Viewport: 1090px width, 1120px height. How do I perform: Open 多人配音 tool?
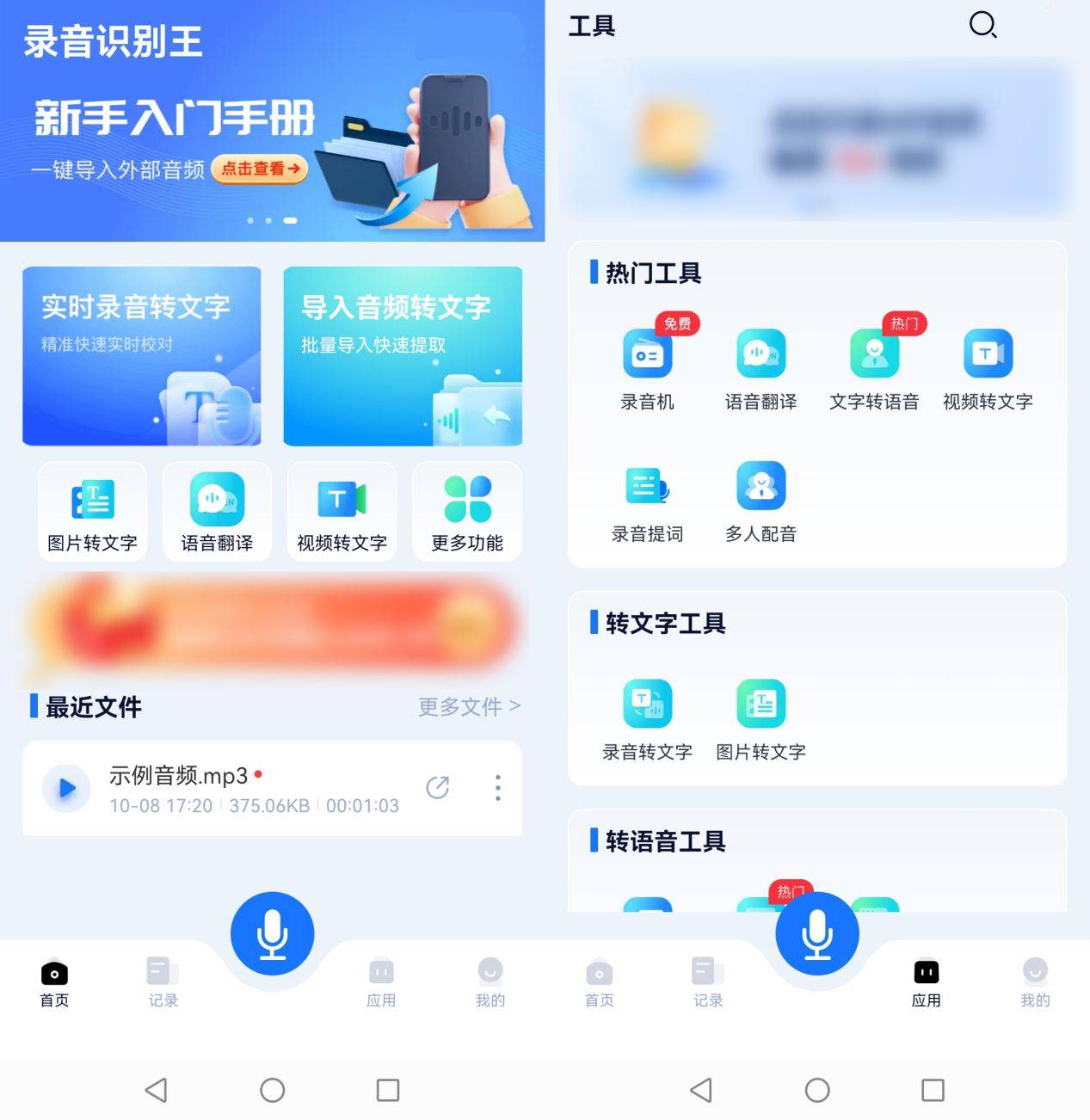pos(761,502)
